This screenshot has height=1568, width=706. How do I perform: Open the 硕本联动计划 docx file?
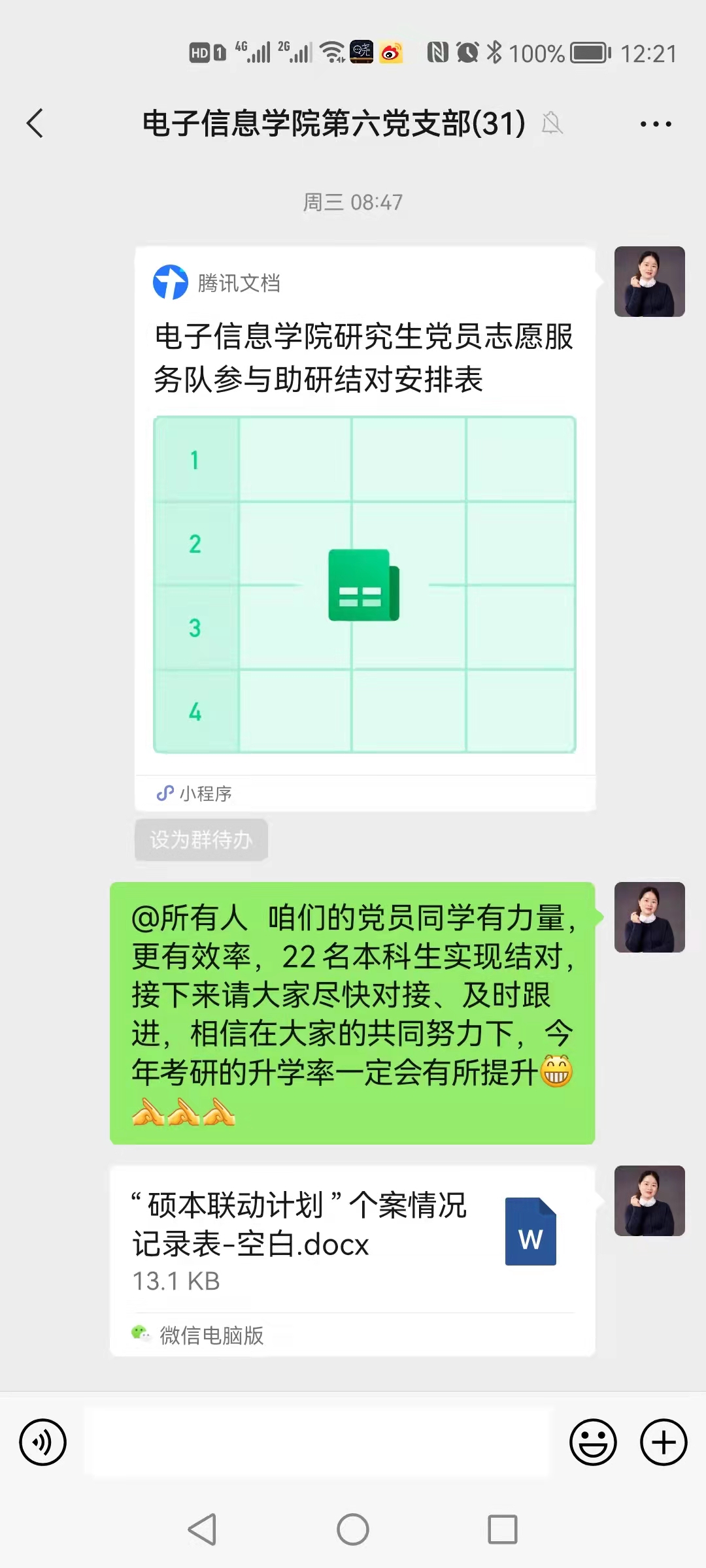352,1260
